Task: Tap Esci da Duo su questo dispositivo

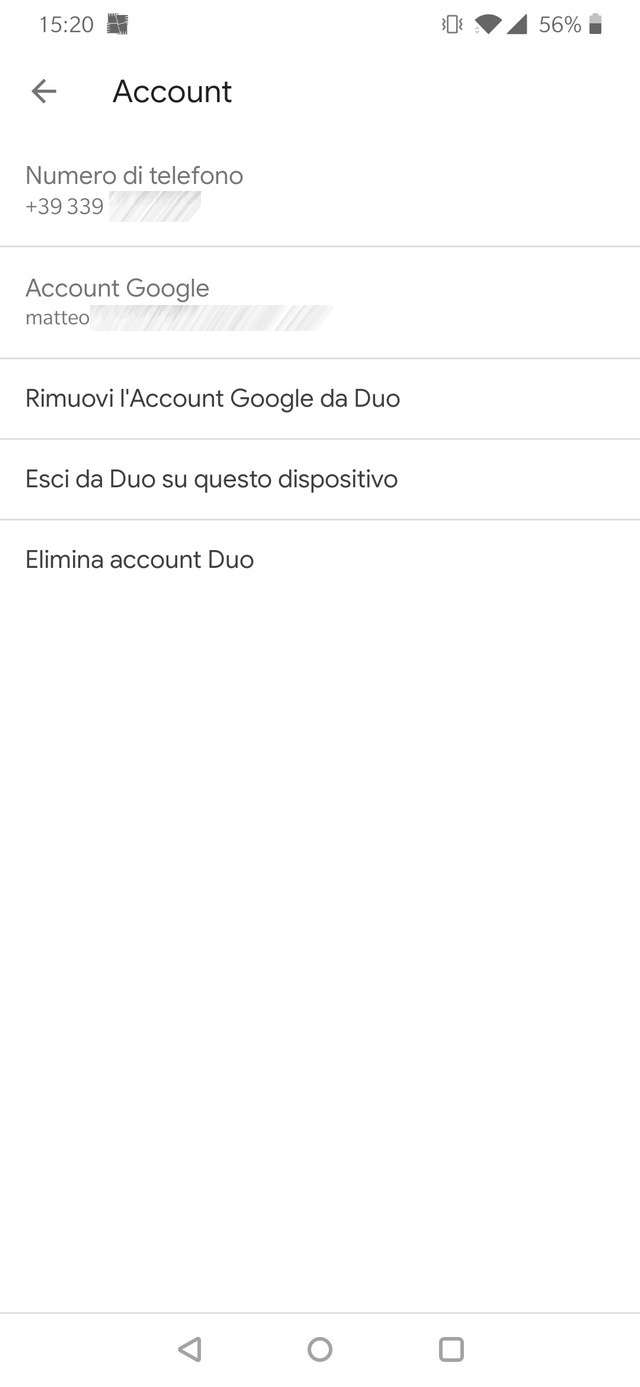Action: tap(211, 479)
